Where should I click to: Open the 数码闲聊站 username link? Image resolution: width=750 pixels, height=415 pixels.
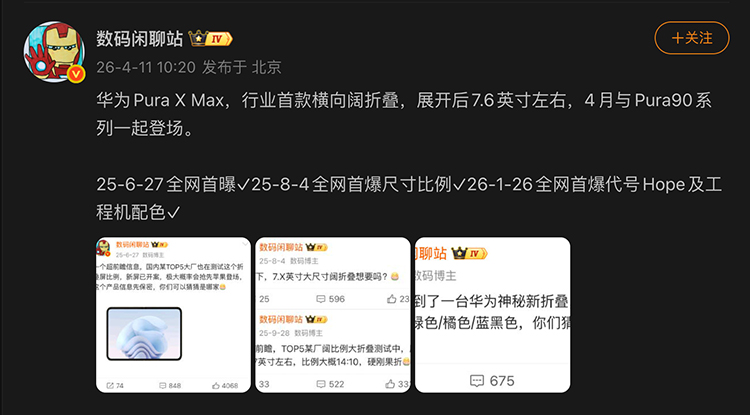138,38
